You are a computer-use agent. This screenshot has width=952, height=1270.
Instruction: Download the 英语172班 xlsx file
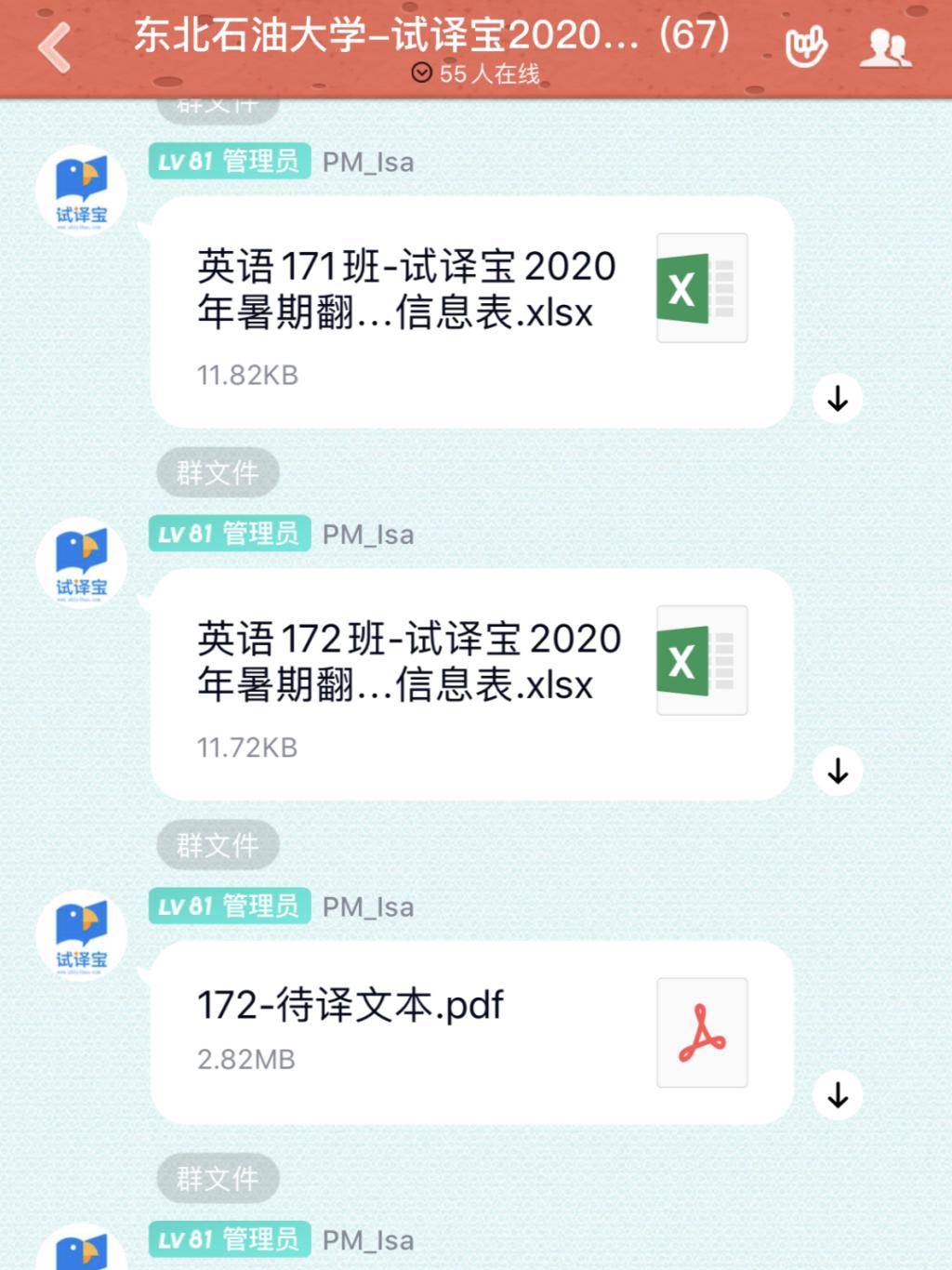point(838,771)
